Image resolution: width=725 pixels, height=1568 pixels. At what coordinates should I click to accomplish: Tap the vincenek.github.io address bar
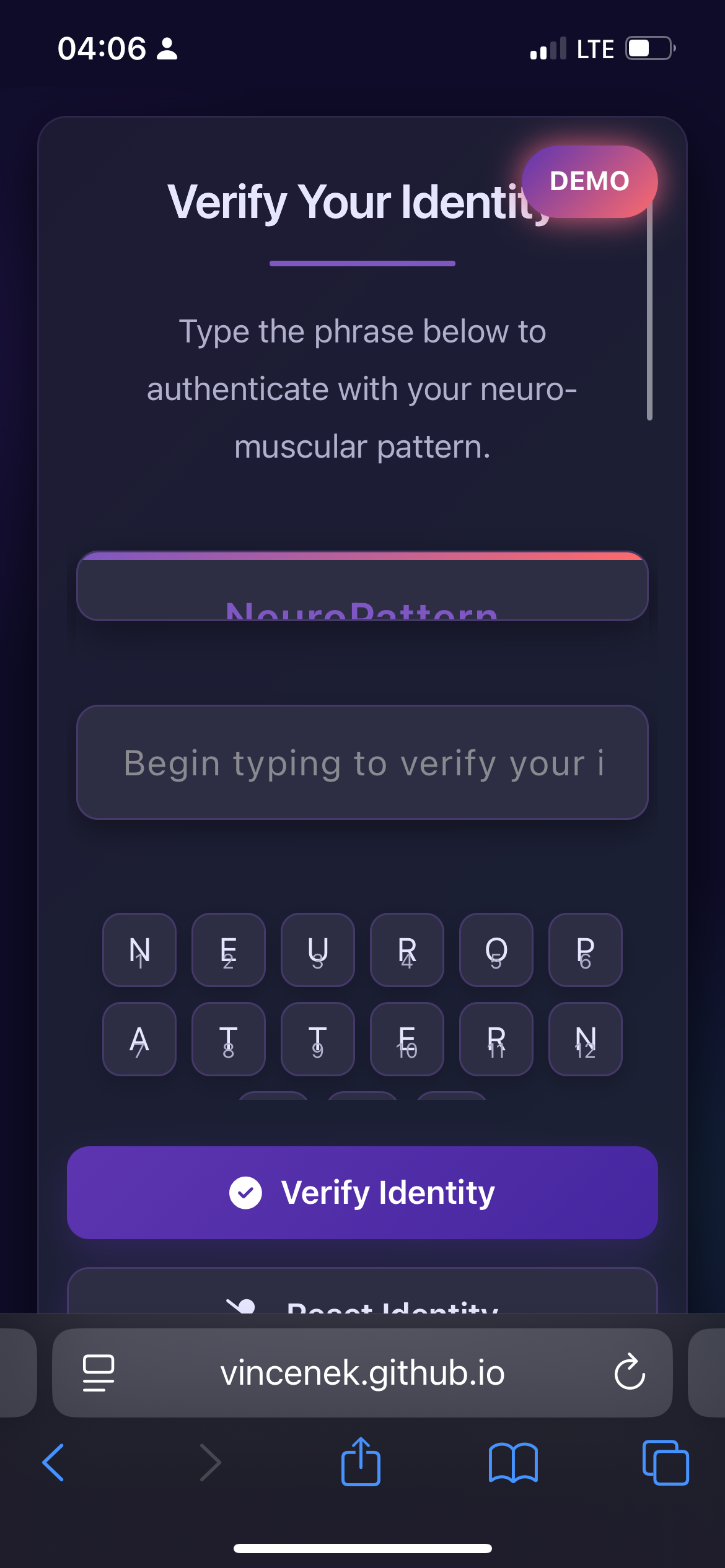tap(362, 1372)
